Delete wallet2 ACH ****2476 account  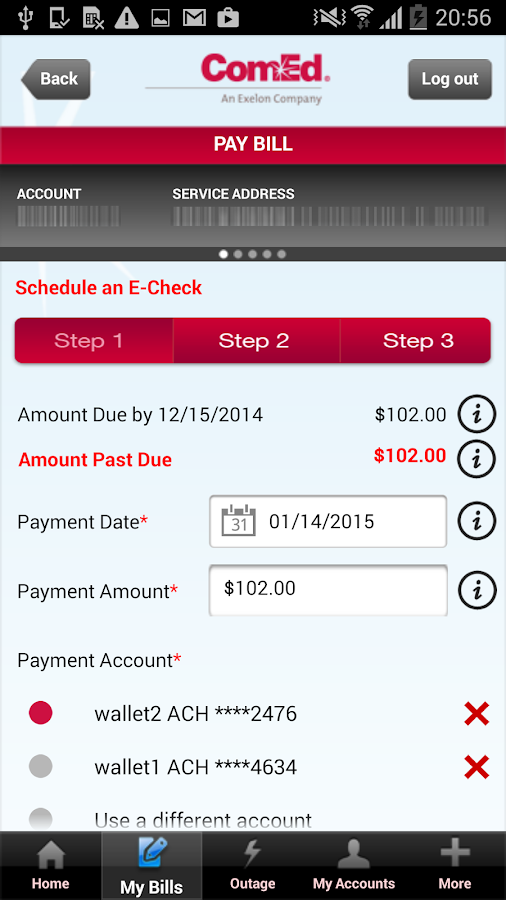click(477, 714)
